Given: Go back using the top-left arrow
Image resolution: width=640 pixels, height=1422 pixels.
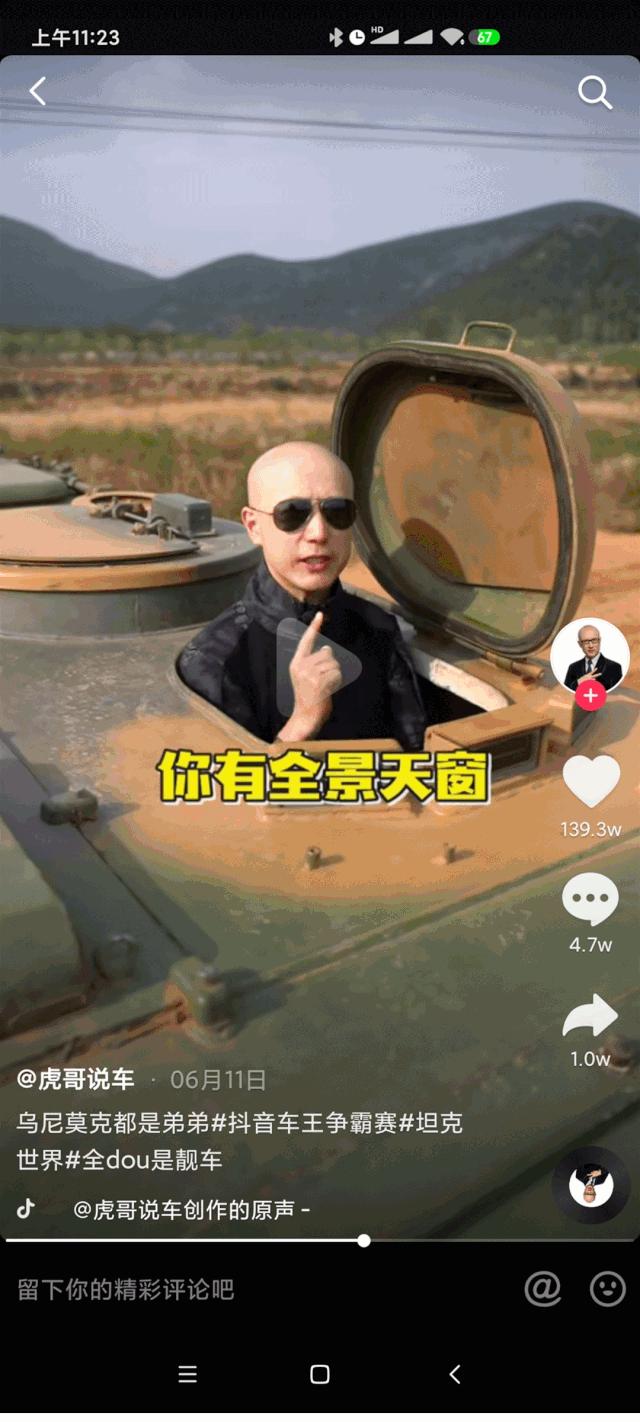Looking at the screenshot, I should click(x=38, y=92).
